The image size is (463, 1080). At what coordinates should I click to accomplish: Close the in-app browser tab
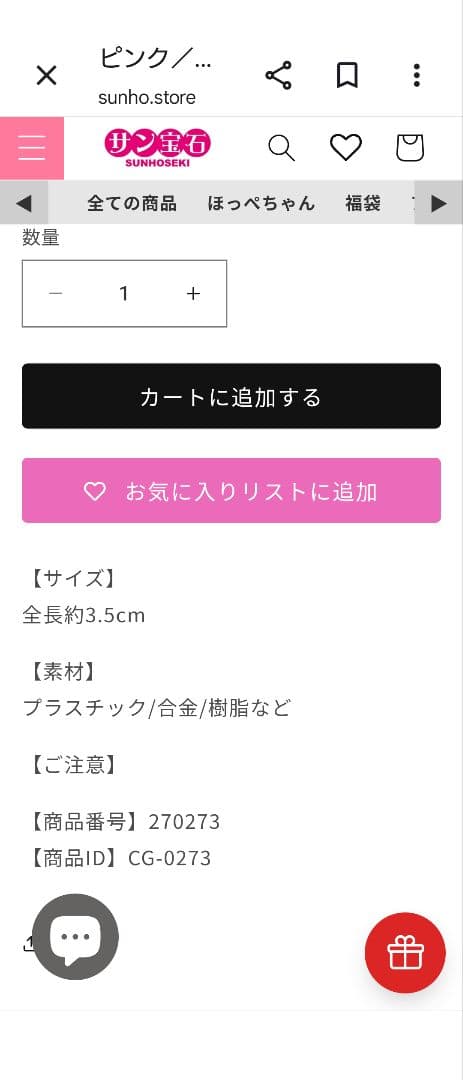tap(46, 75)
